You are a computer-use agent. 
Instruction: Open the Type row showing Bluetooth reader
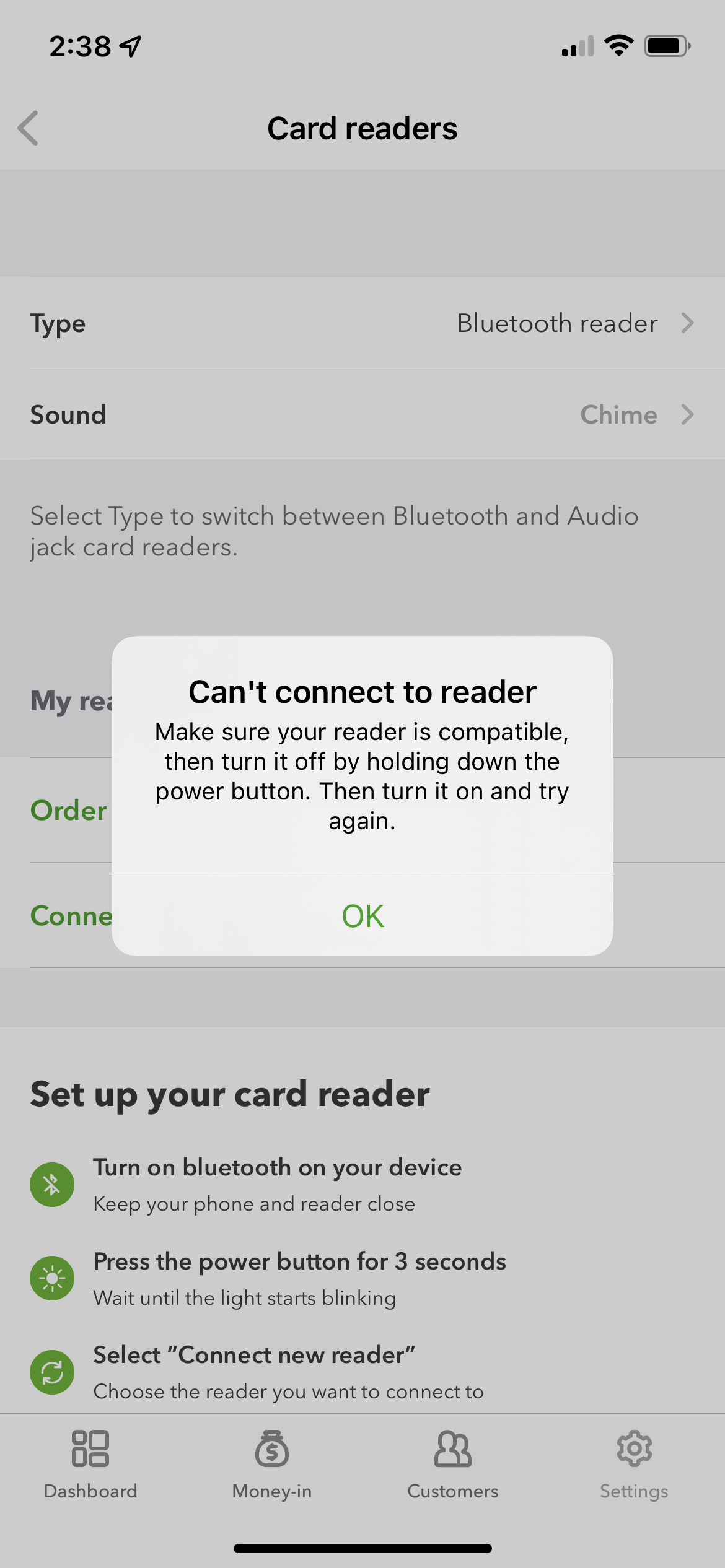[x=362, y=323]
